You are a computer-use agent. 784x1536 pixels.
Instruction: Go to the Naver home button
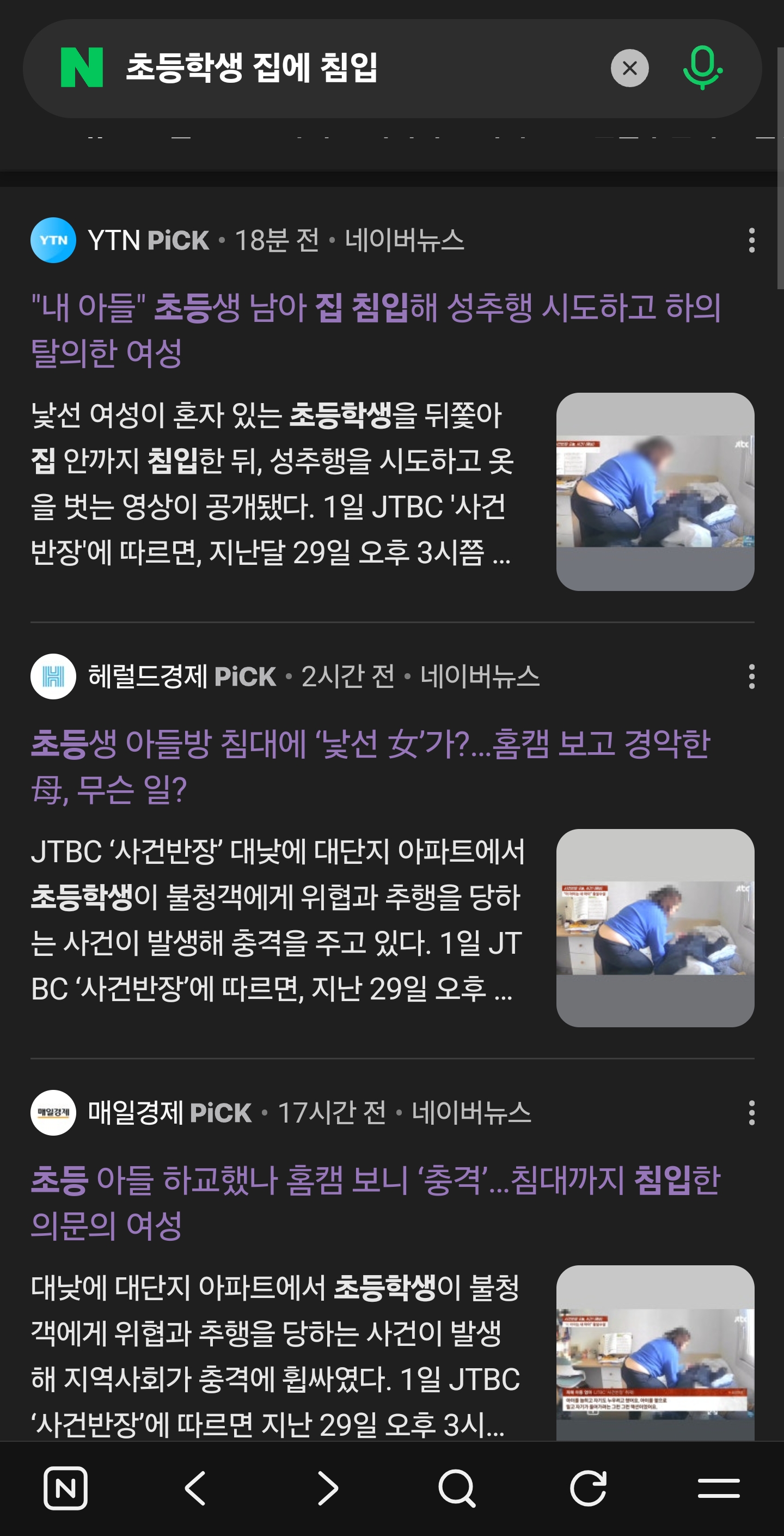(65, 1488)
